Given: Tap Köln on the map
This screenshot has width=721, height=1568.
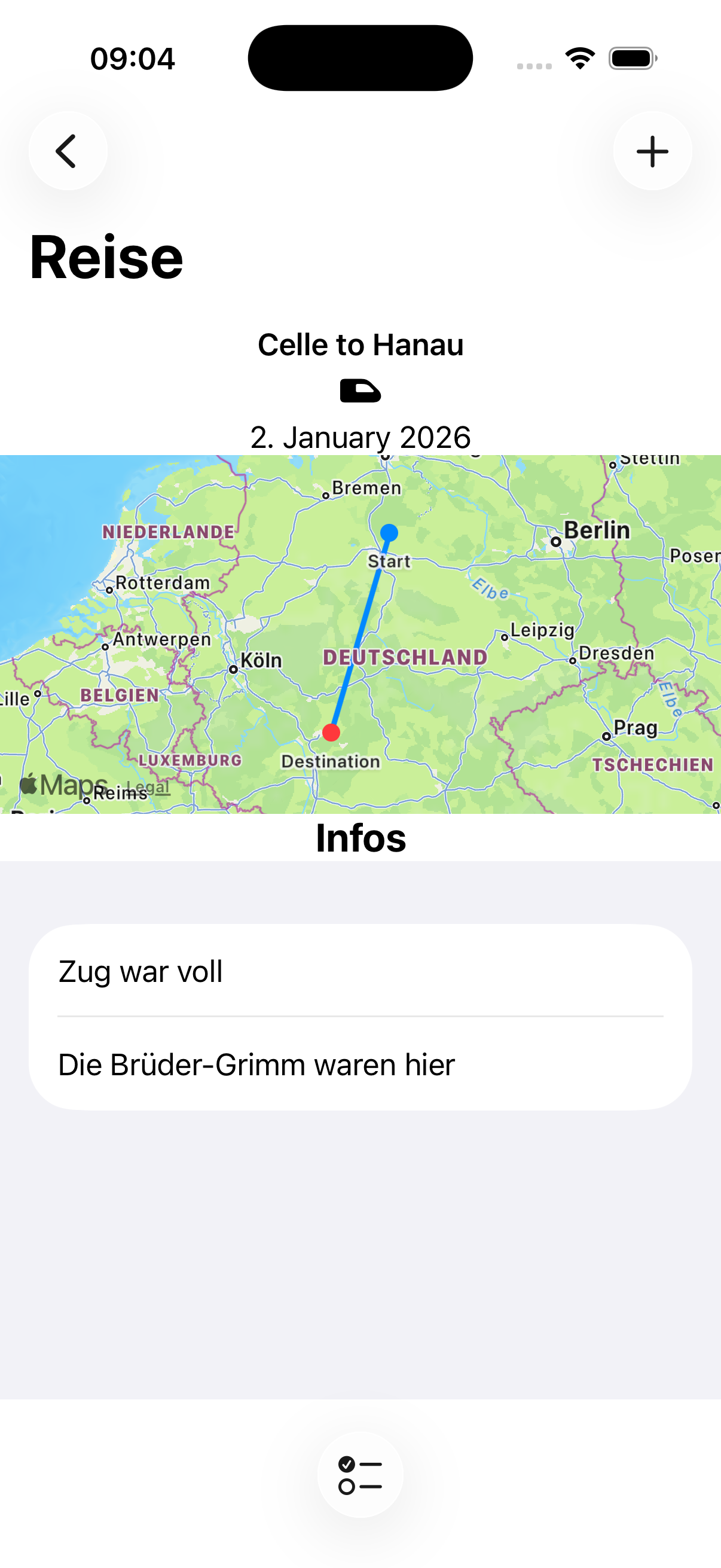Looking at the screenshot, I should point(262,659).
